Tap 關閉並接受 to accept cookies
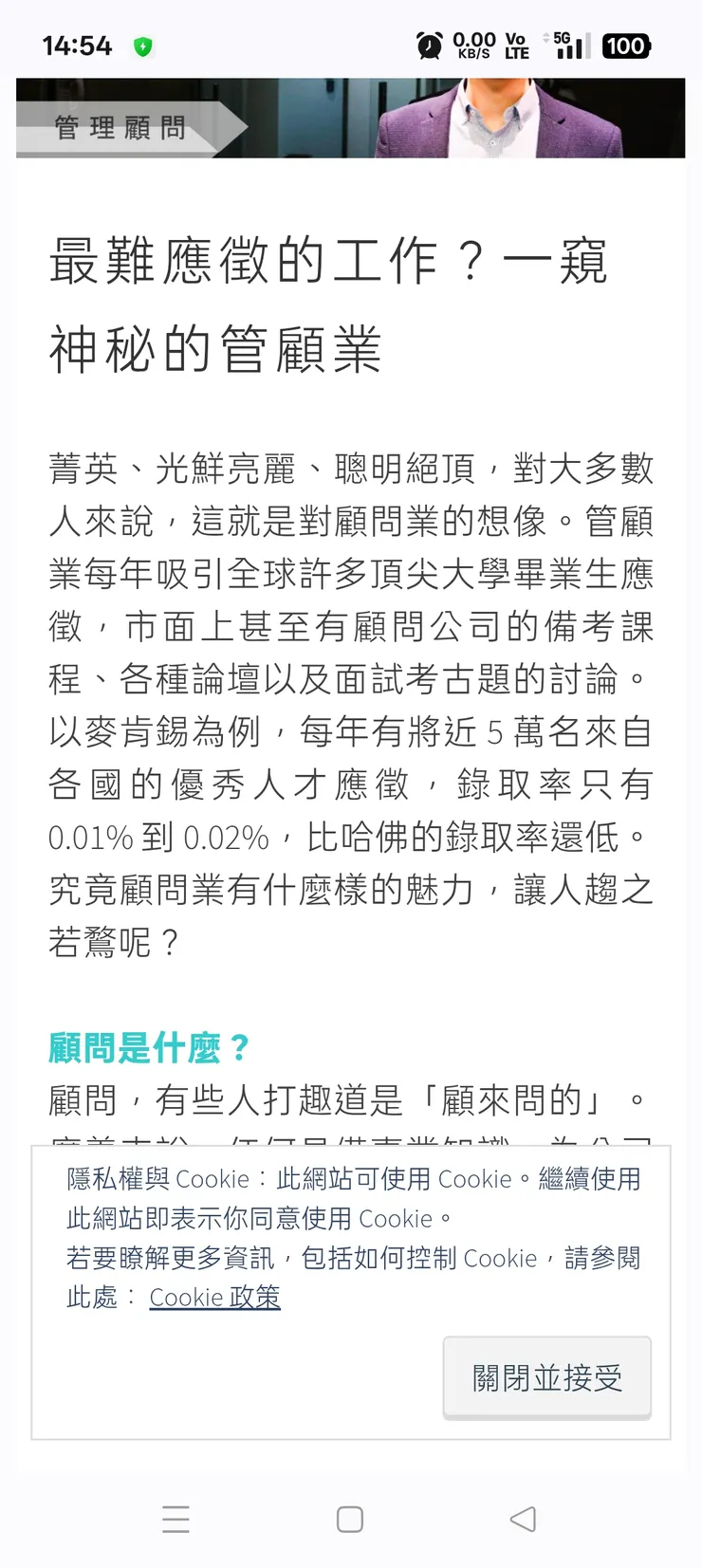702x1568 pixels. tap(546, 1376)
